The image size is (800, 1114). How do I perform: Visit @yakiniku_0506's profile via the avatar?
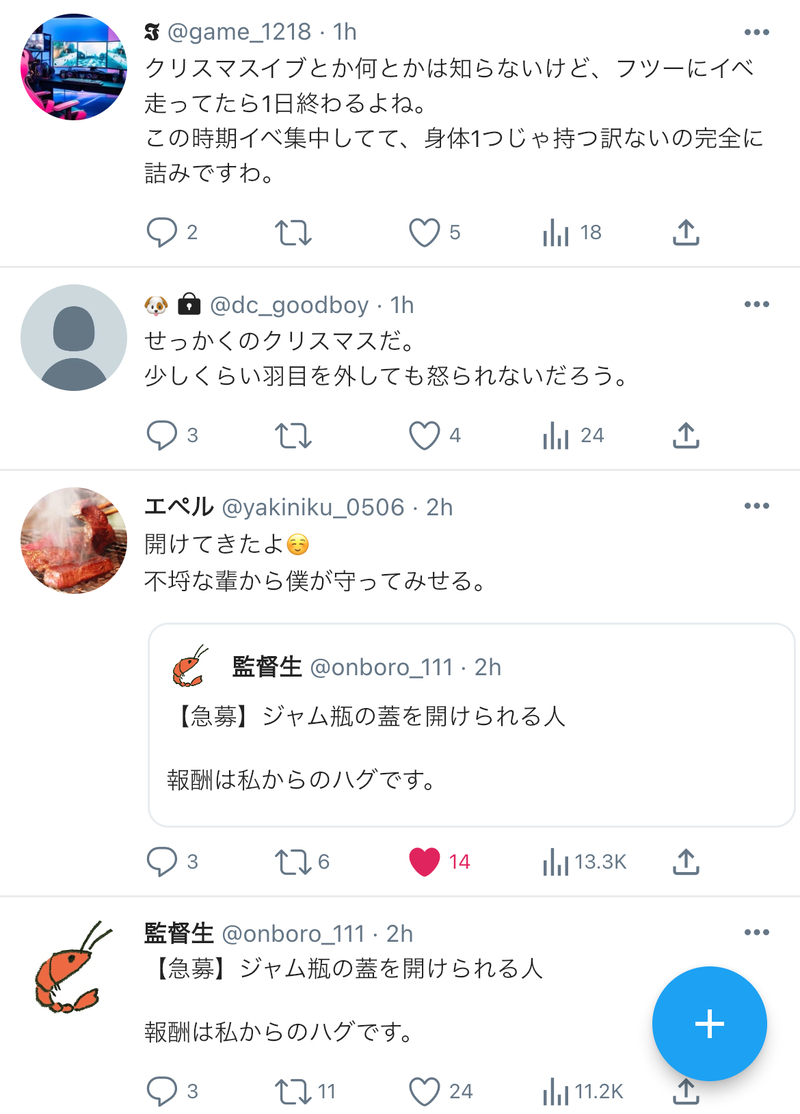pos(73,541)
